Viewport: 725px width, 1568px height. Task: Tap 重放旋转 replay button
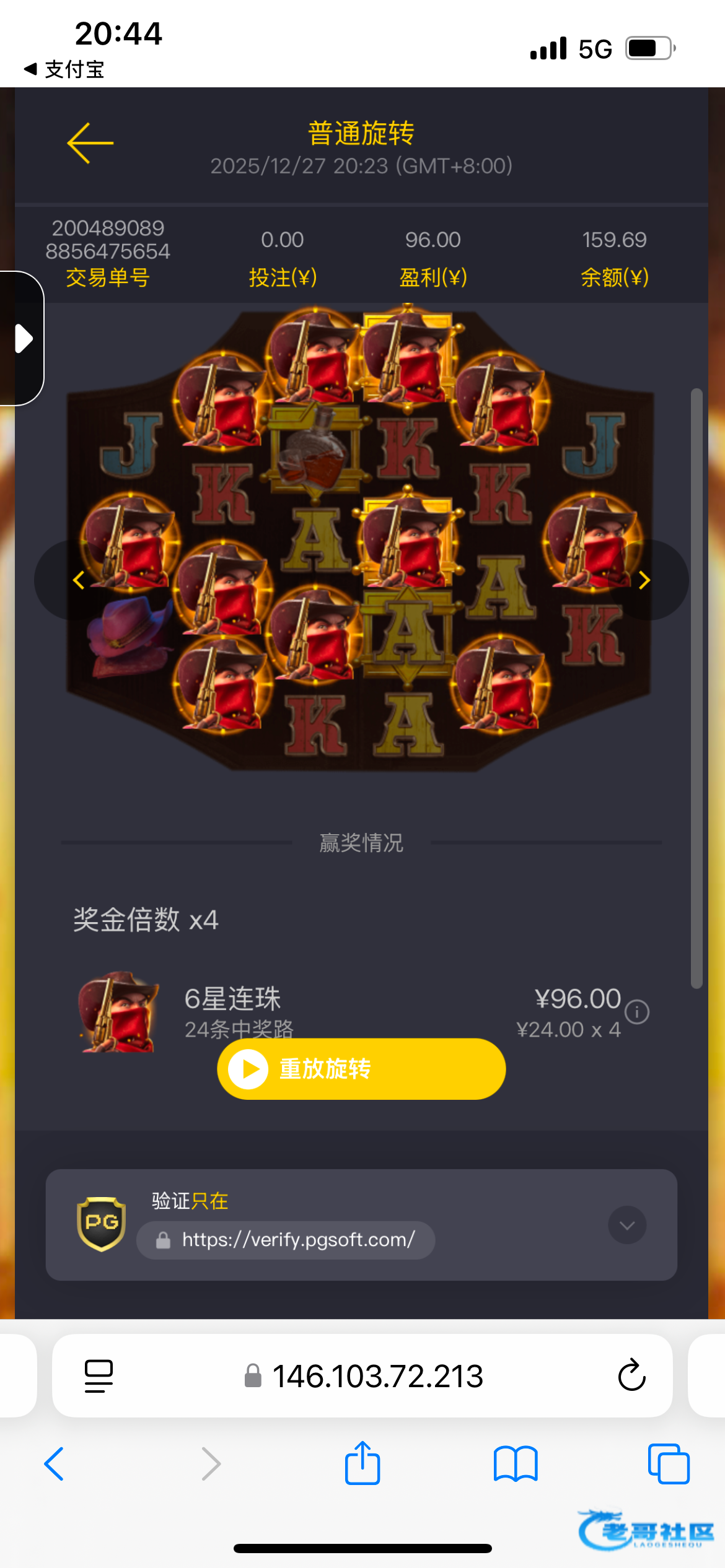[x=361, y=1069]
